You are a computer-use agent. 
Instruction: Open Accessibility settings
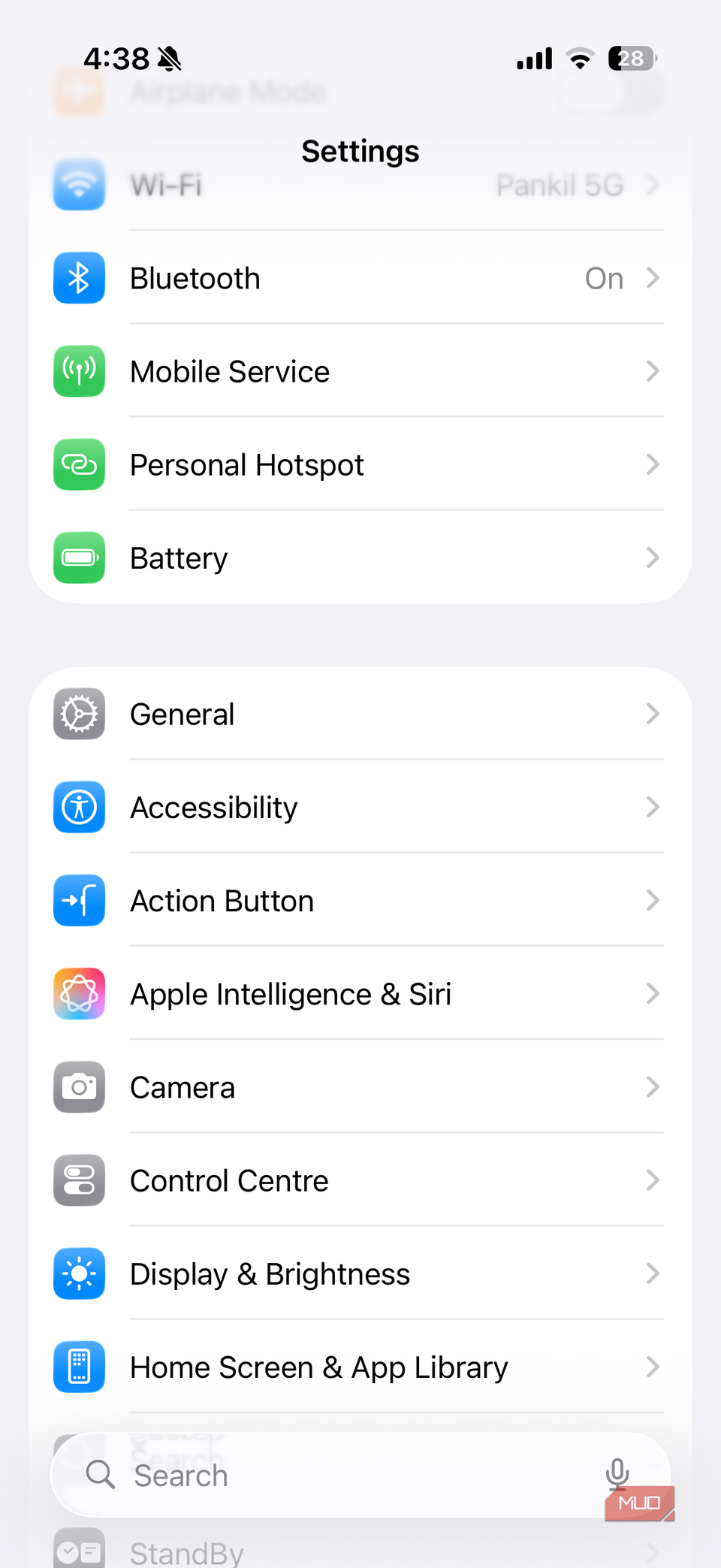[359, 808]
